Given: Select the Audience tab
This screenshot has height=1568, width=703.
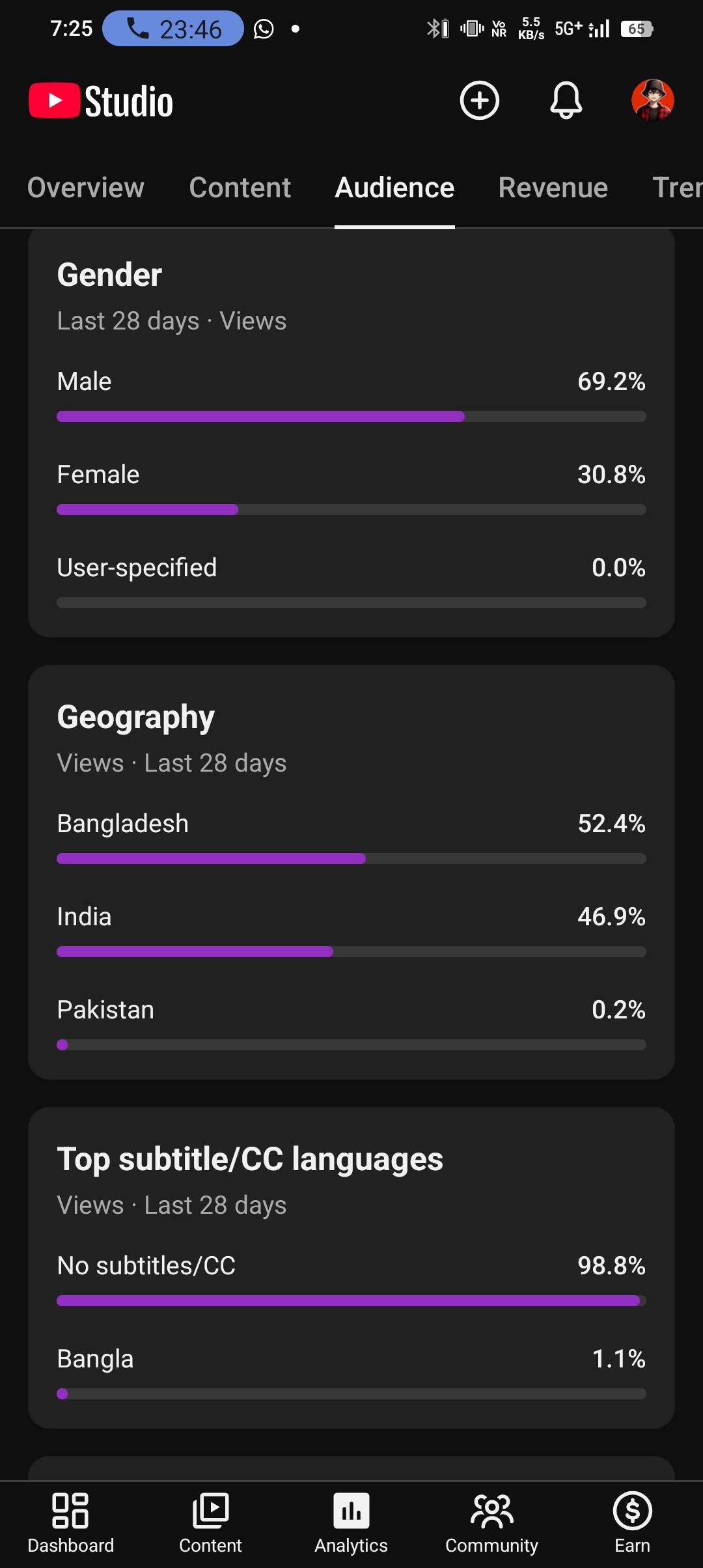Looking at the screenshot, I should 394,188.
